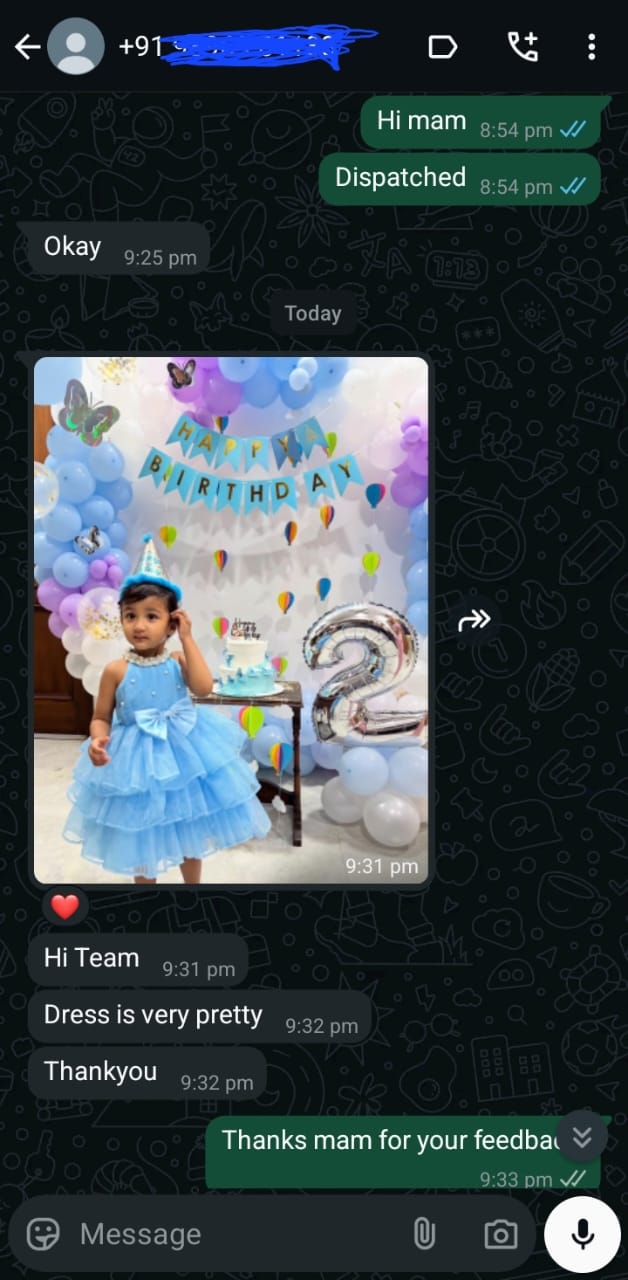Open the camera from the message bar

coord(500,1234)
